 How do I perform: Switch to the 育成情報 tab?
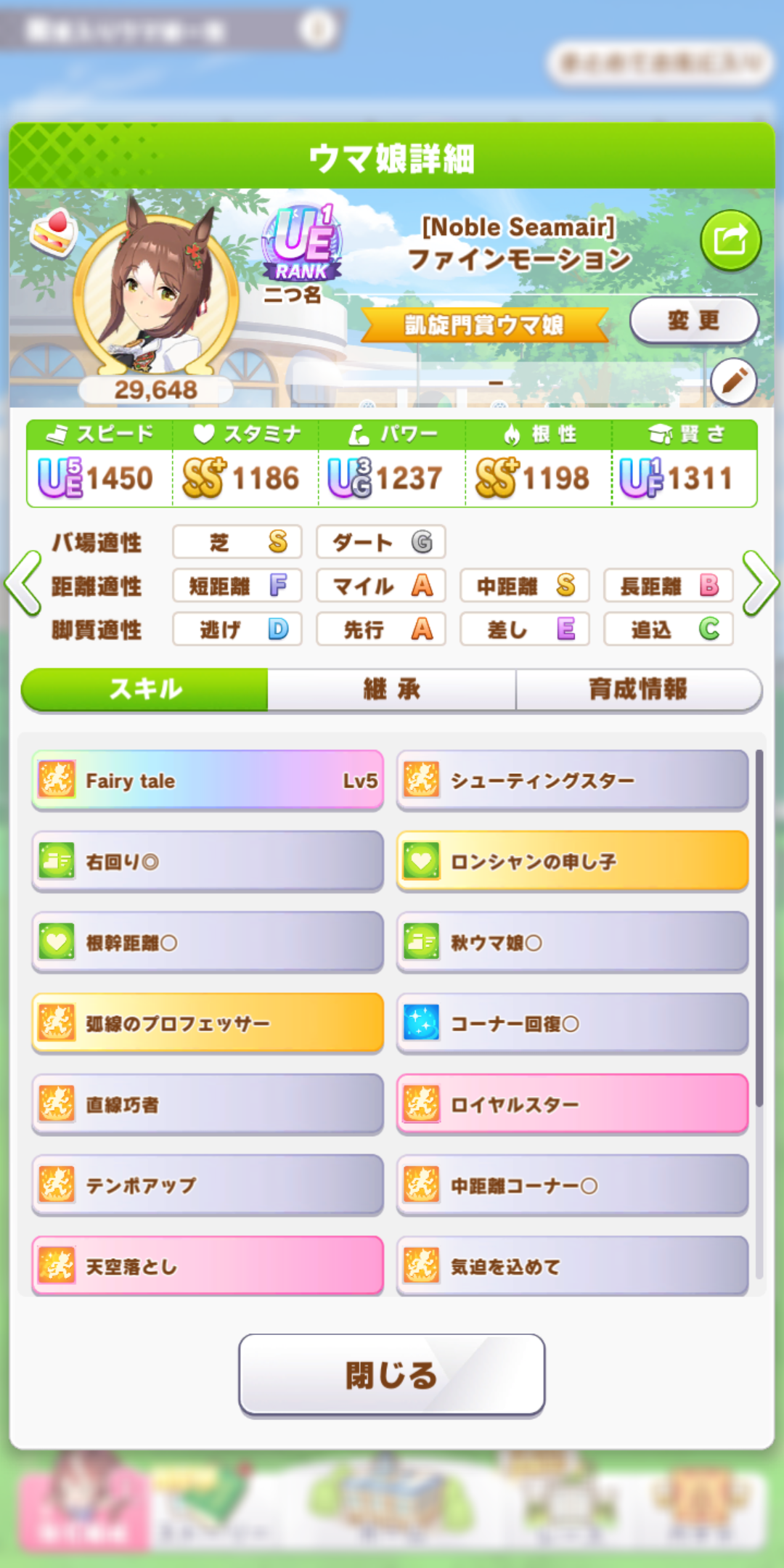[x=638, y=689]
